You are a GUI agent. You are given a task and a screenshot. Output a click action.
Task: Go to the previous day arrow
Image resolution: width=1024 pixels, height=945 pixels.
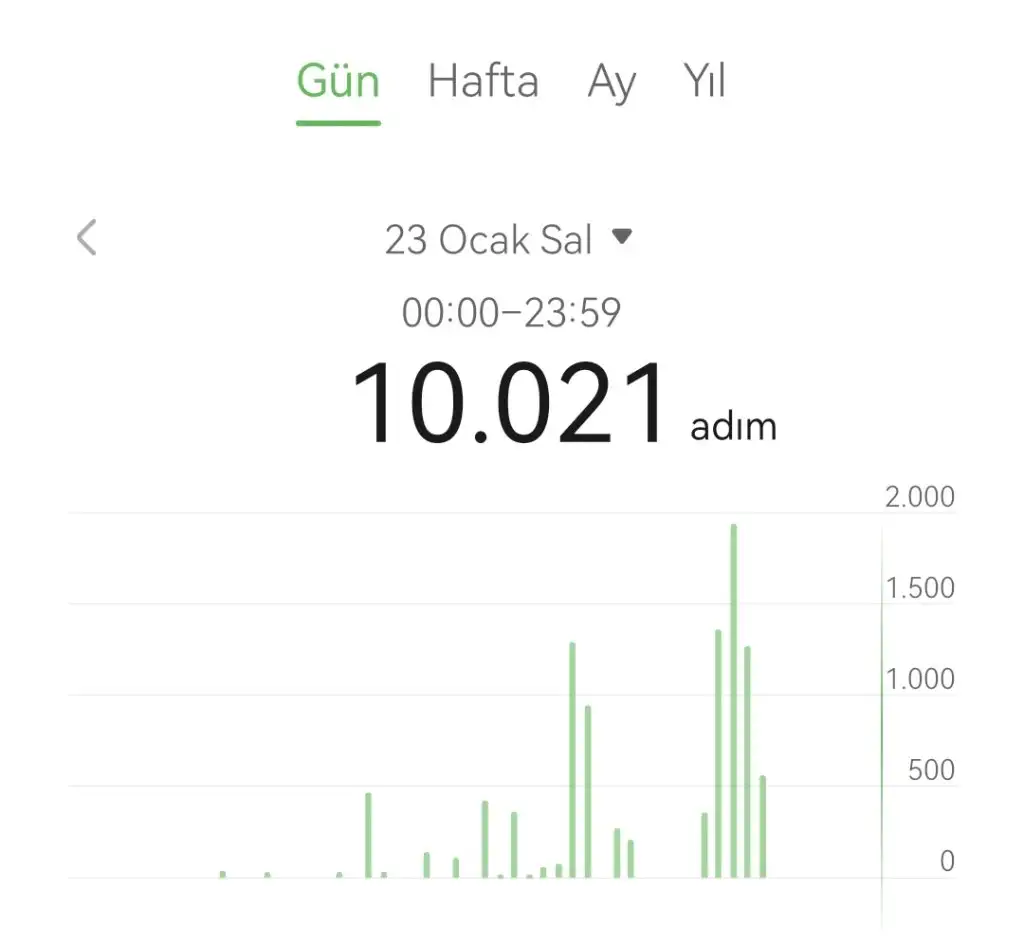87,238
